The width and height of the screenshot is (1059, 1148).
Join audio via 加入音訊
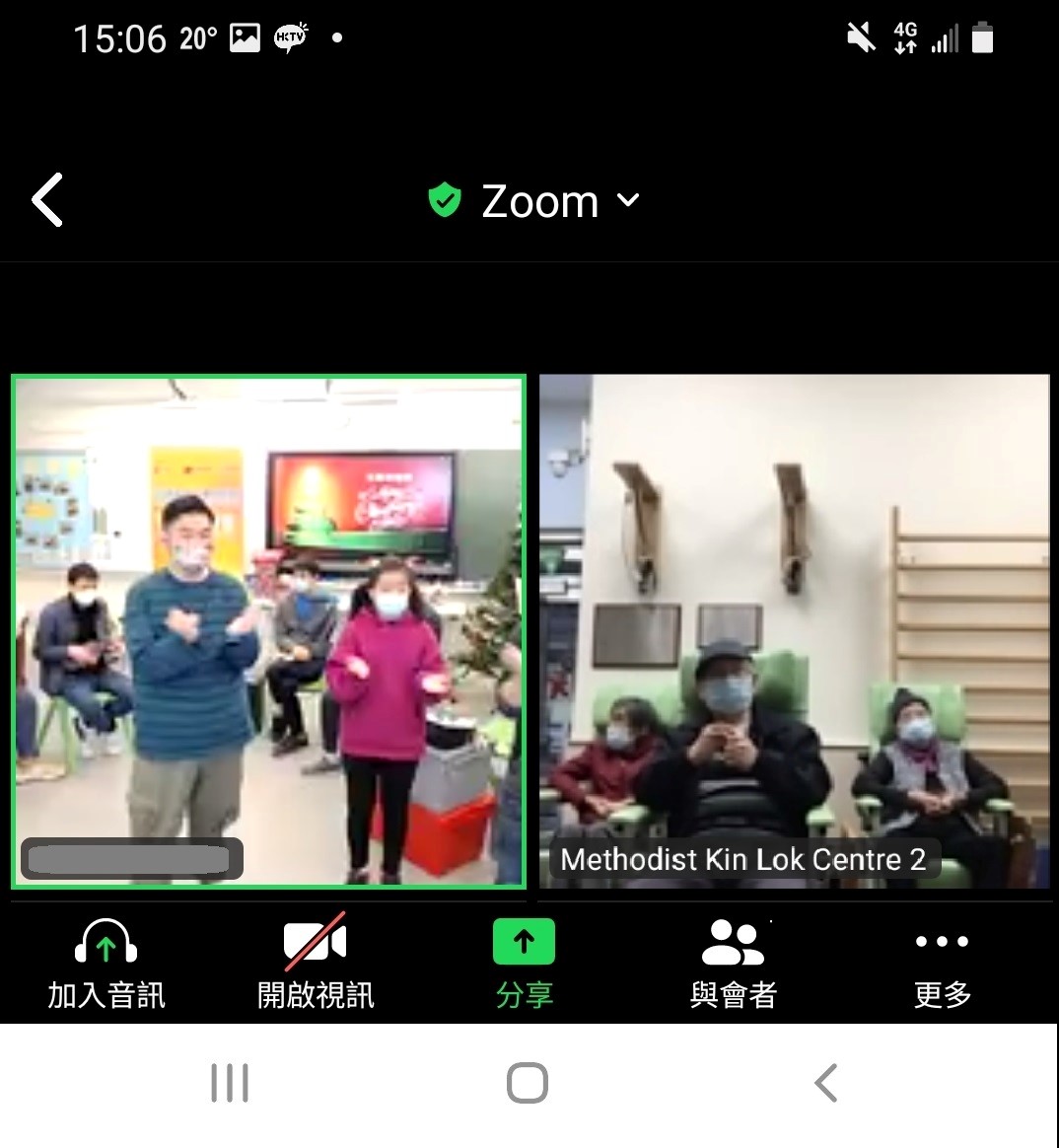(x=106, y=964)
